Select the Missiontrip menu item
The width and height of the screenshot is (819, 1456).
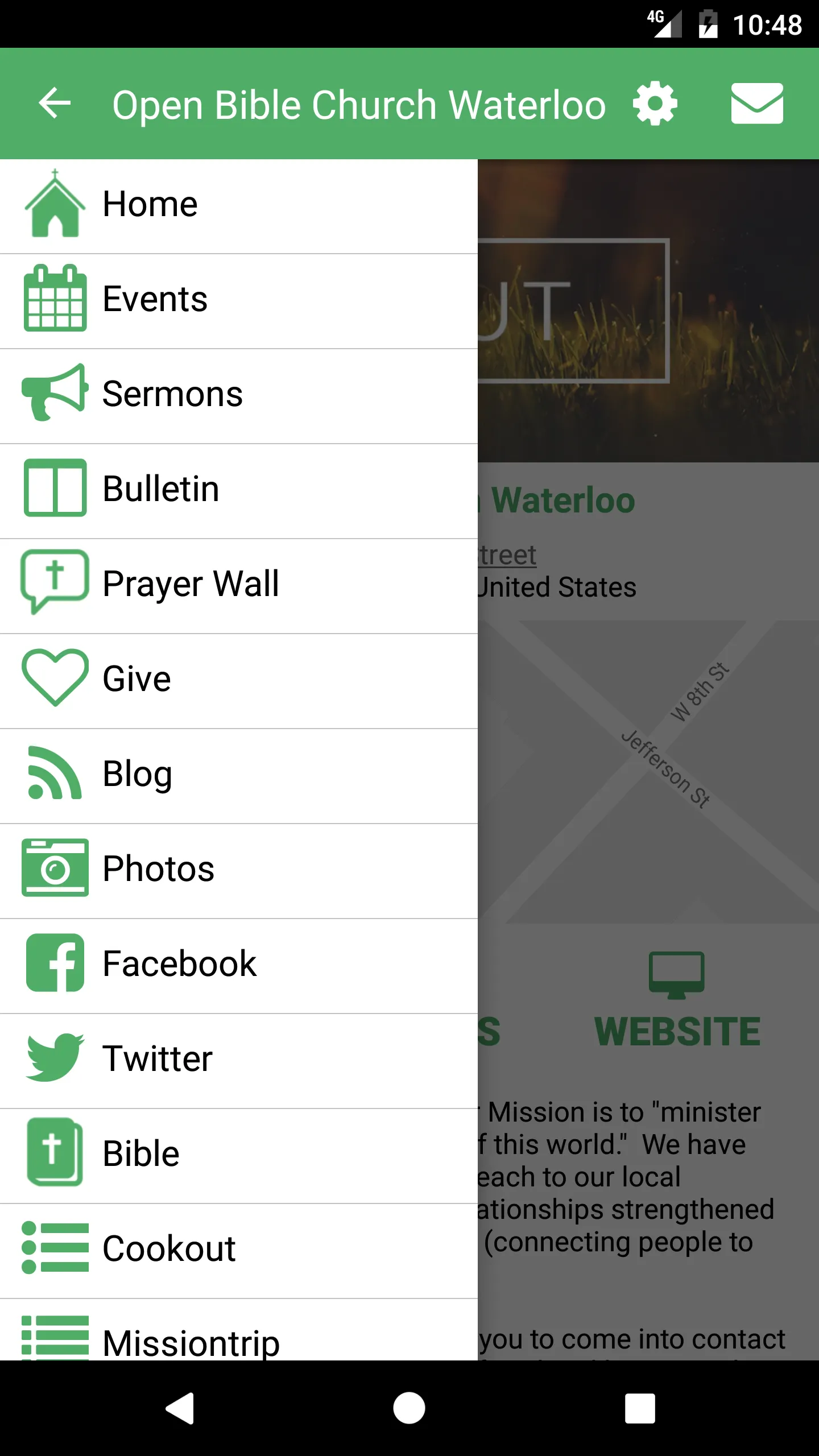(239, 1337)
